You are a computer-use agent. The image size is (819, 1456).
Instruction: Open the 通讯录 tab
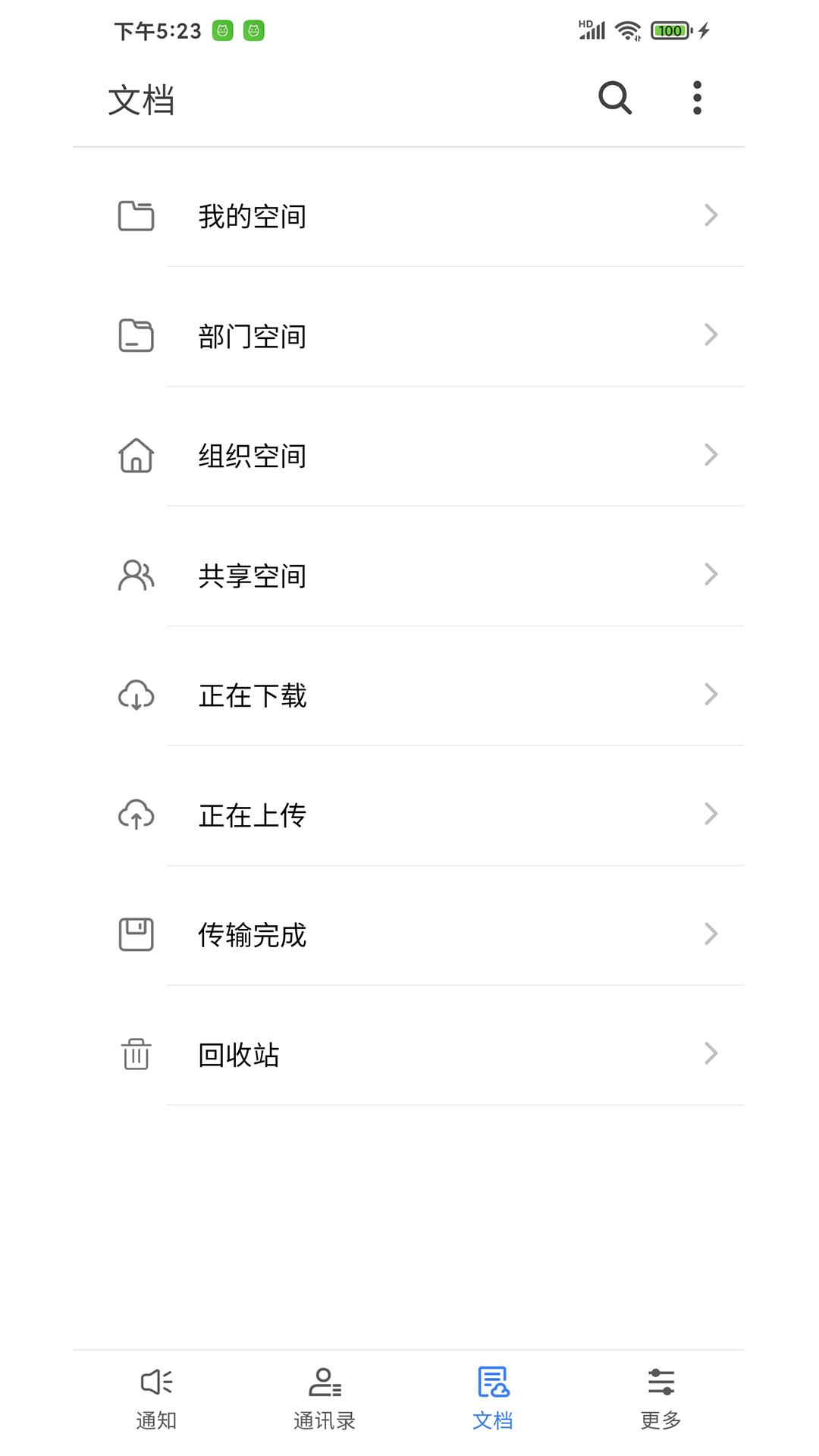(x=325, y=1399)
